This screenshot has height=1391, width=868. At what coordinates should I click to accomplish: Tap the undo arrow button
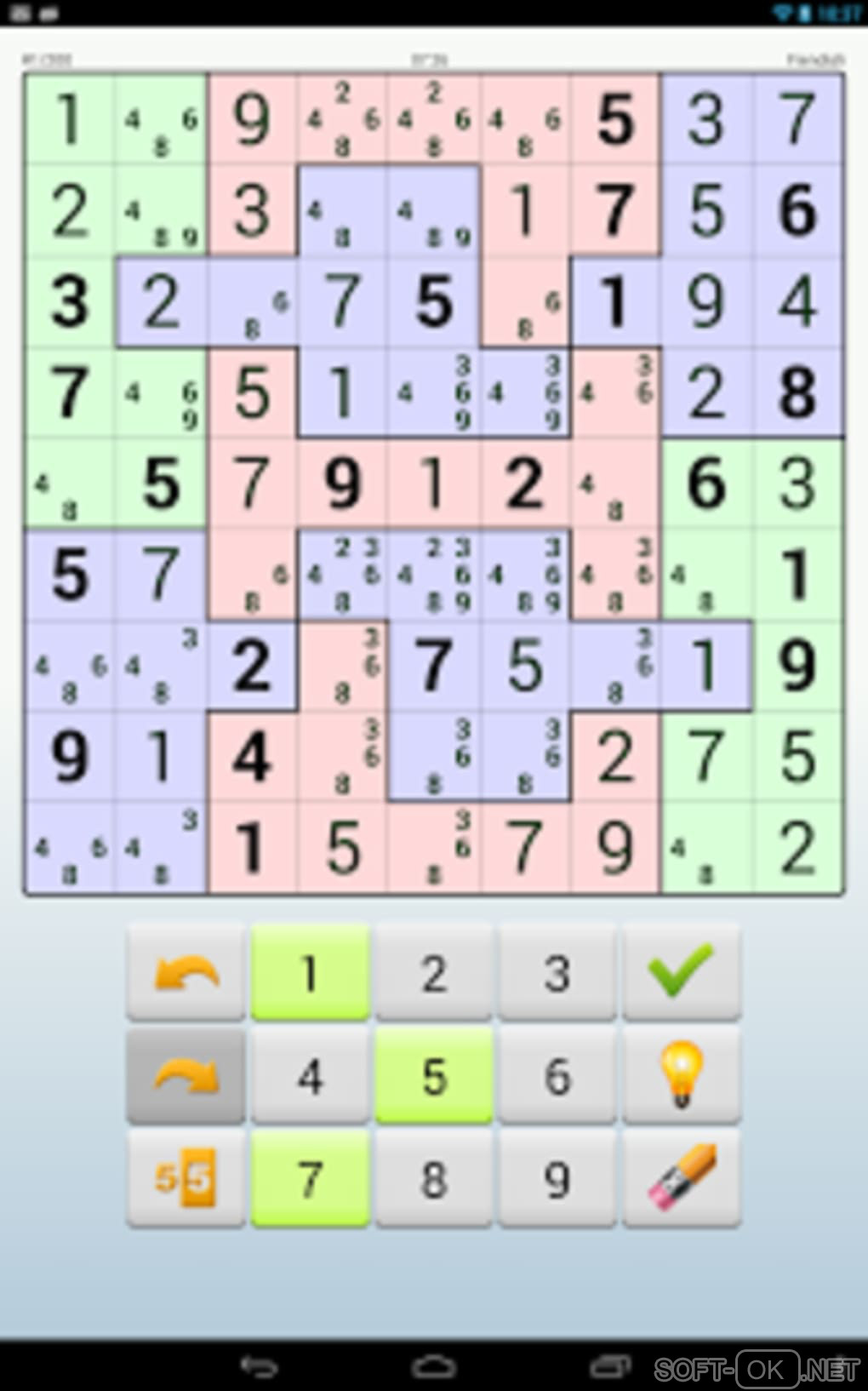186,972
